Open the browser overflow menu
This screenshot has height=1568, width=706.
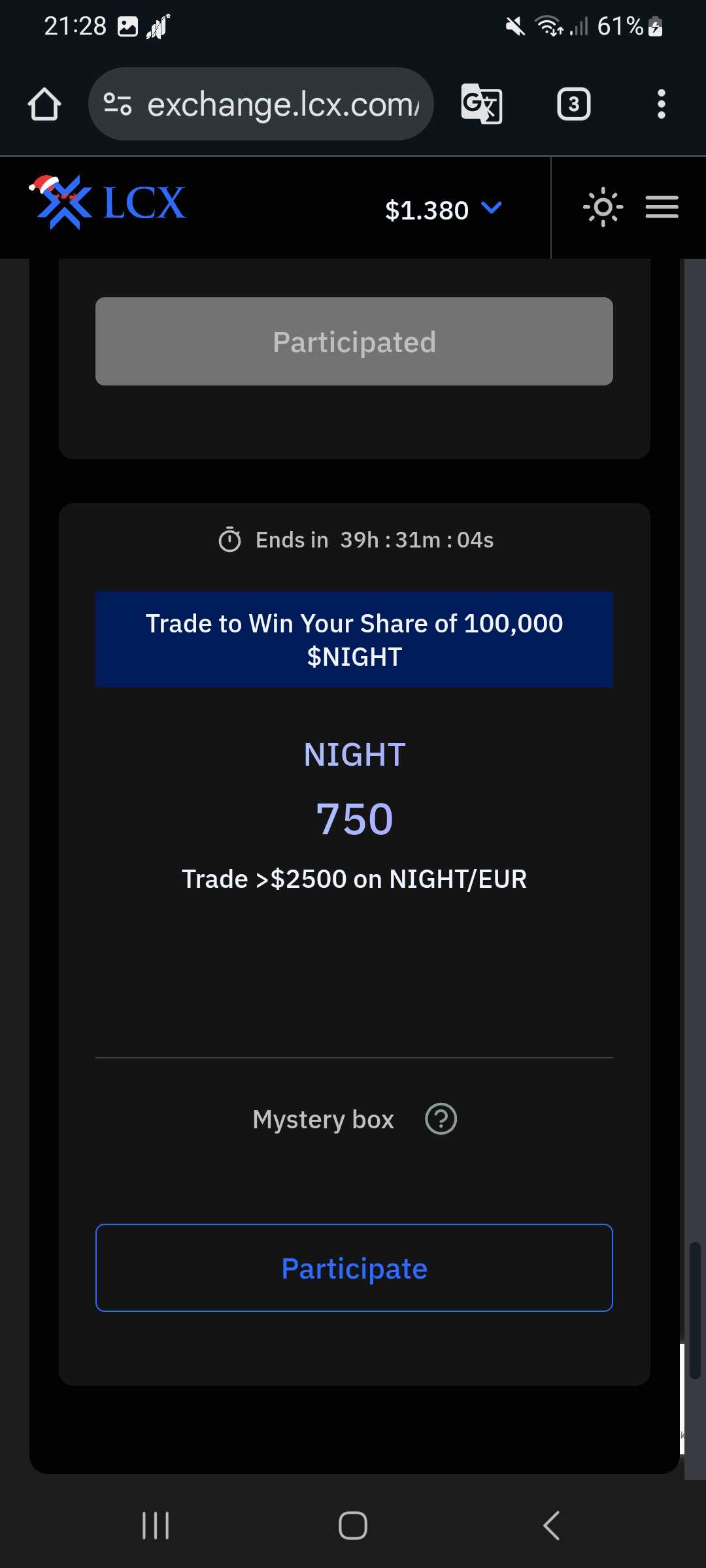tap(661, 105)
